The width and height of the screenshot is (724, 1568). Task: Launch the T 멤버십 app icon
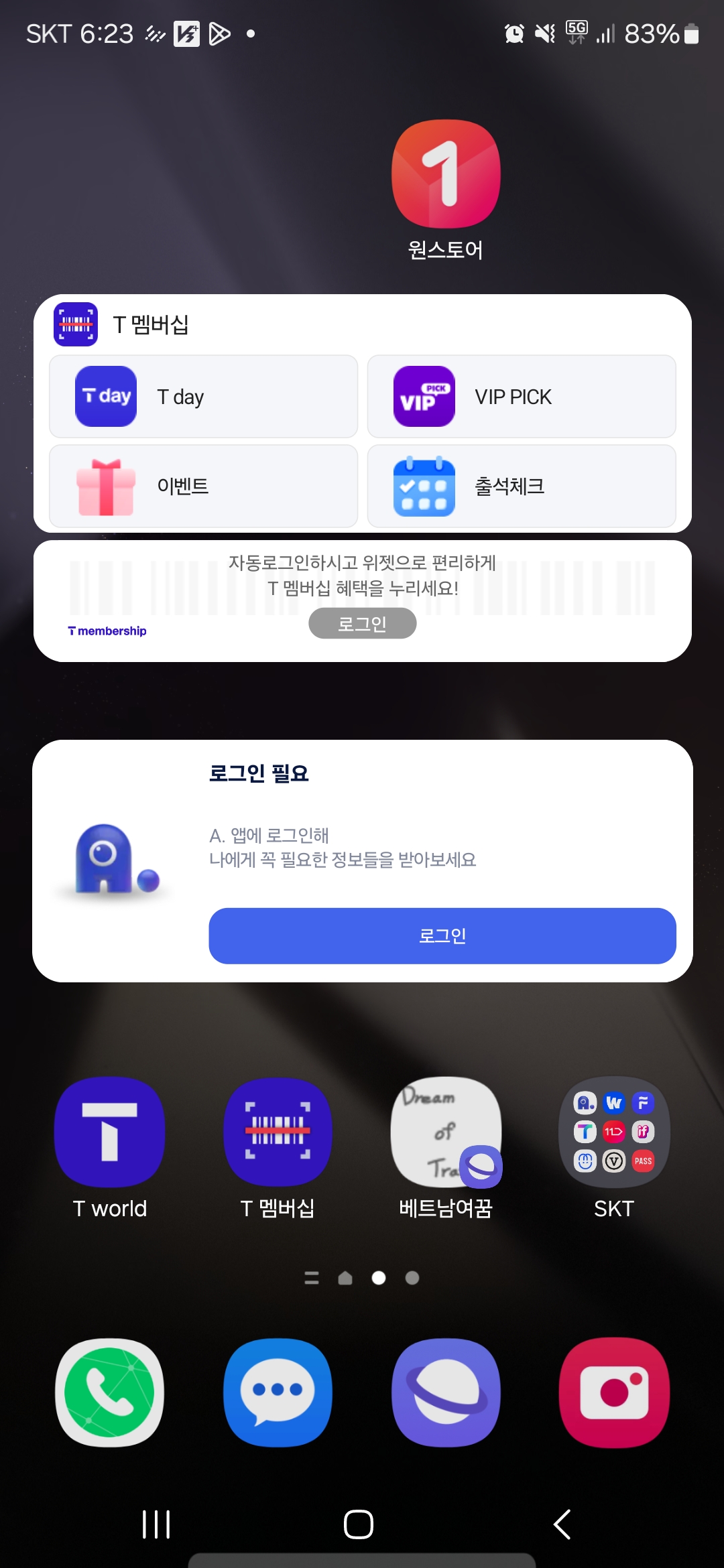pos(278,1132)
